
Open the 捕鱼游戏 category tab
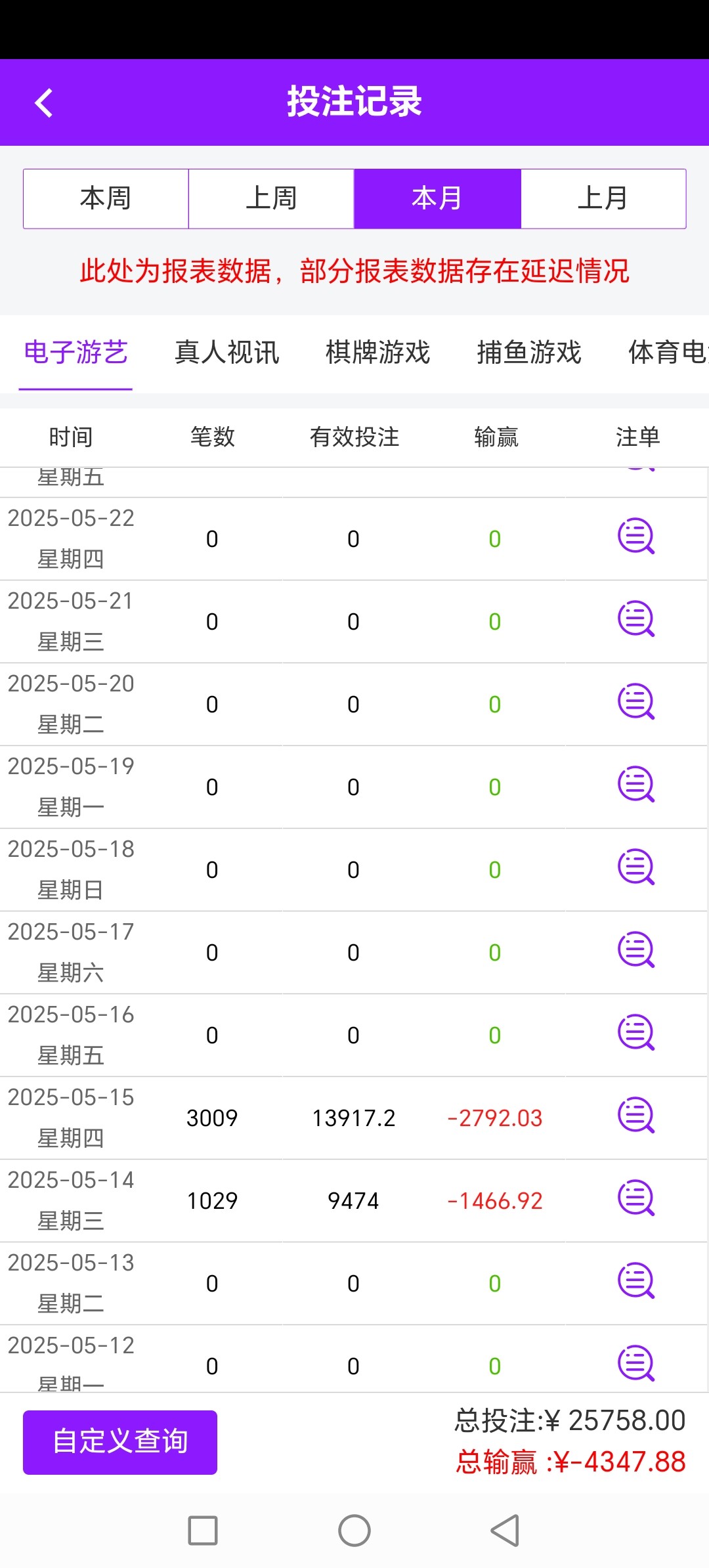529,353
